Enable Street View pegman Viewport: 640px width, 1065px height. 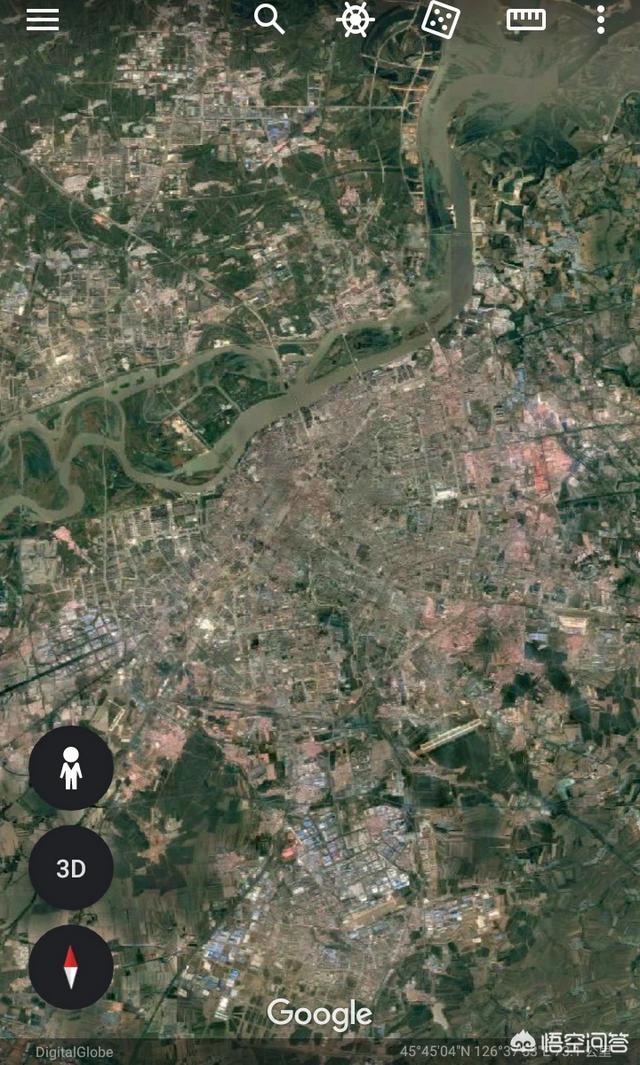pos(71,768)
